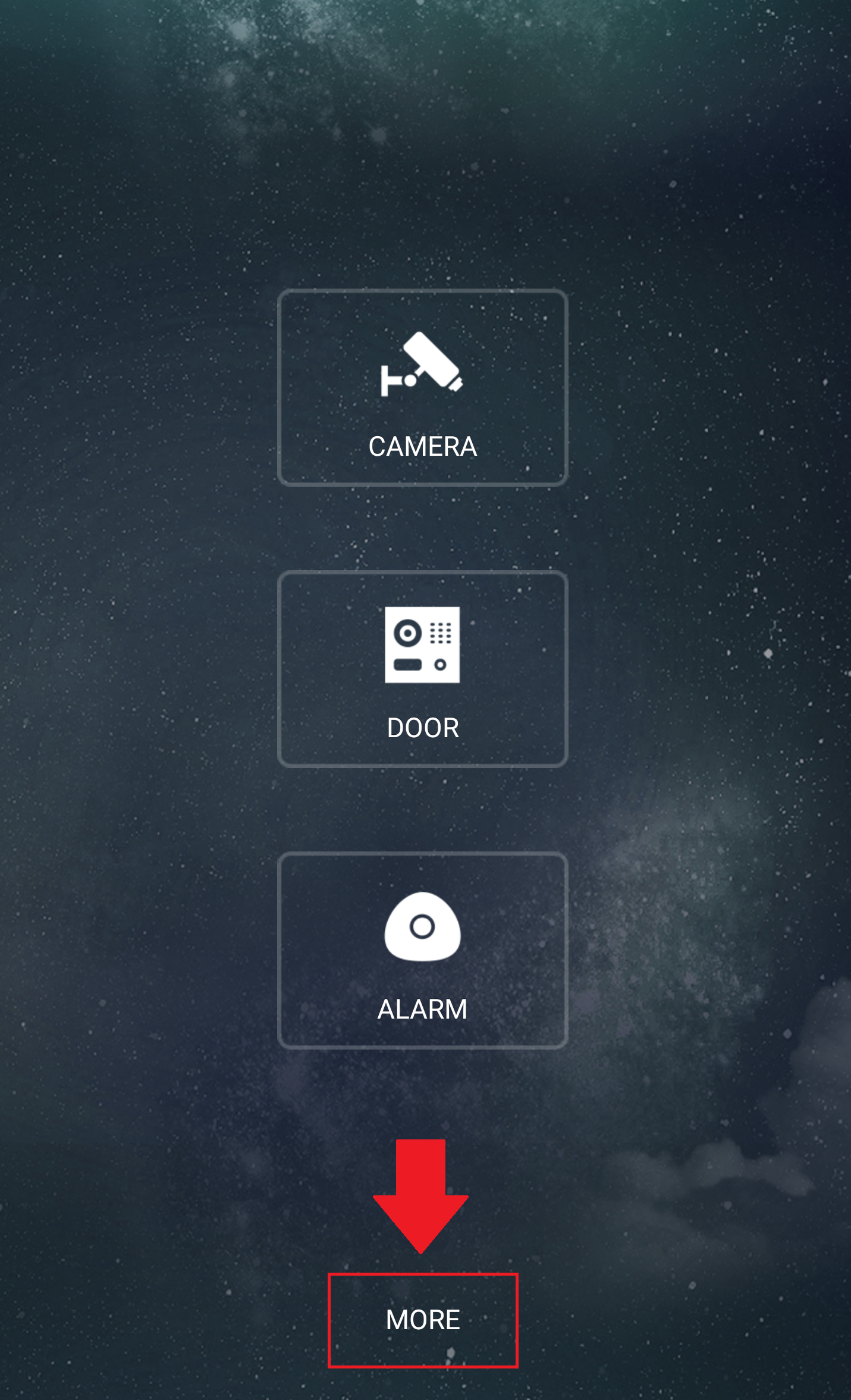
Task: Select the ALARM module tile
Action: pyautogui.click(x=422, y=949)
